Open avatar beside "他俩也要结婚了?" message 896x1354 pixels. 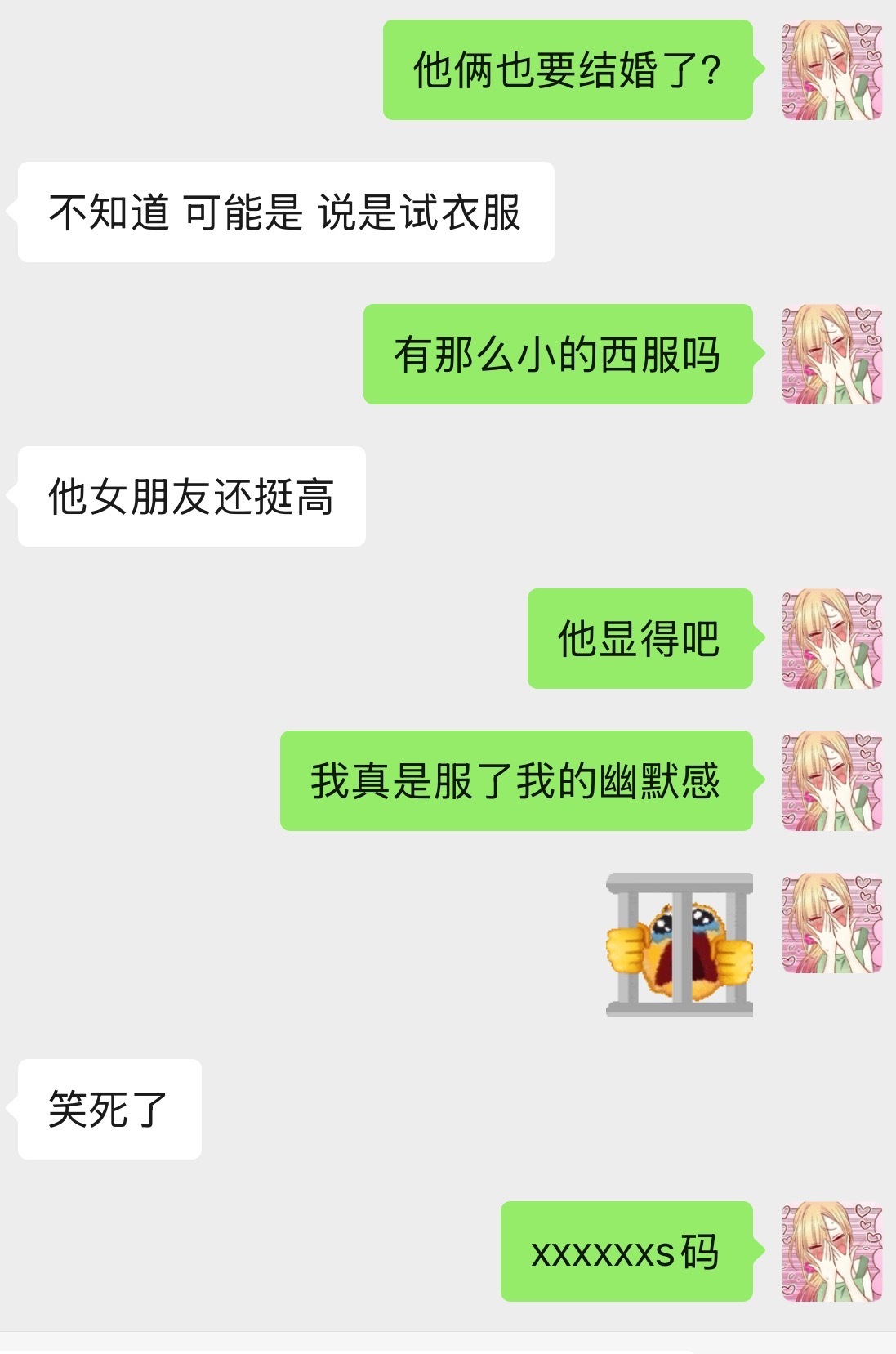831,71
